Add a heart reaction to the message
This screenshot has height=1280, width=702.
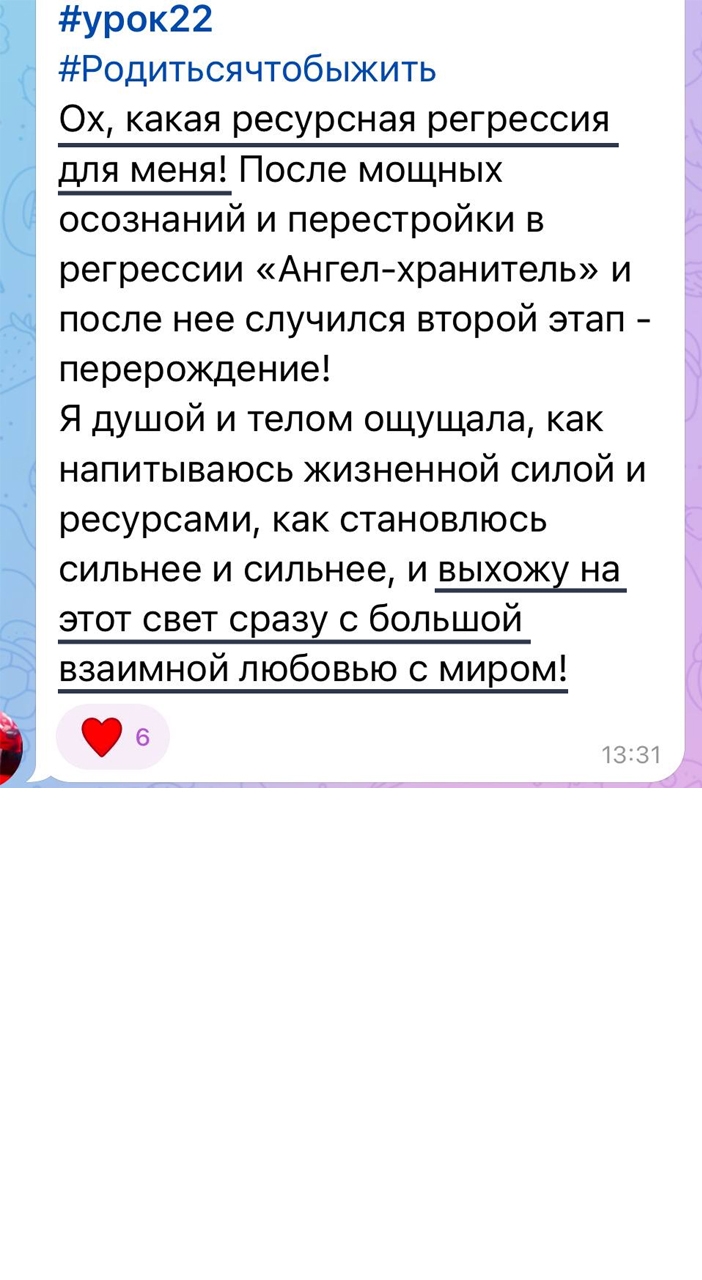click(112, 738)
